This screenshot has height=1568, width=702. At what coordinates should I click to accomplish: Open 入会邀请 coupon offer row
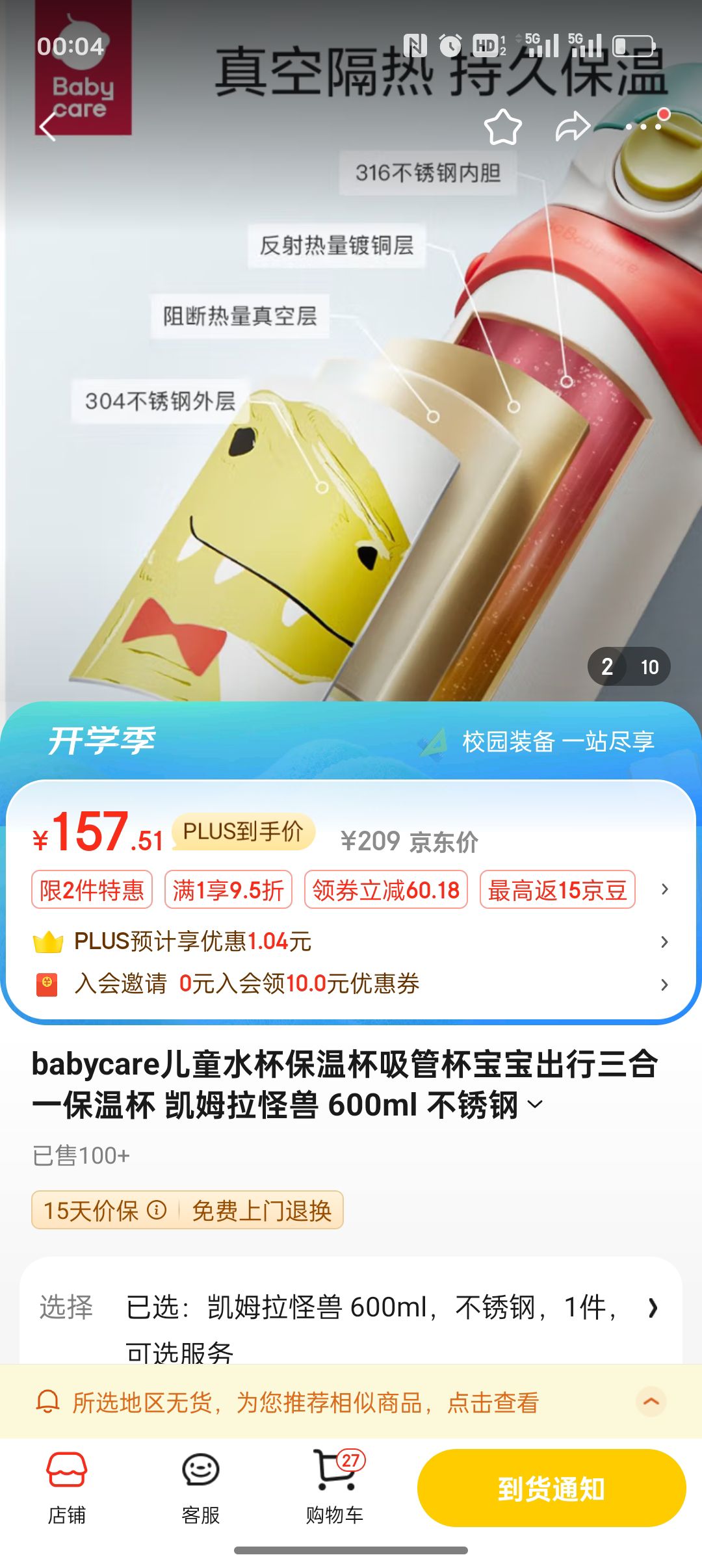coord(351,984)
